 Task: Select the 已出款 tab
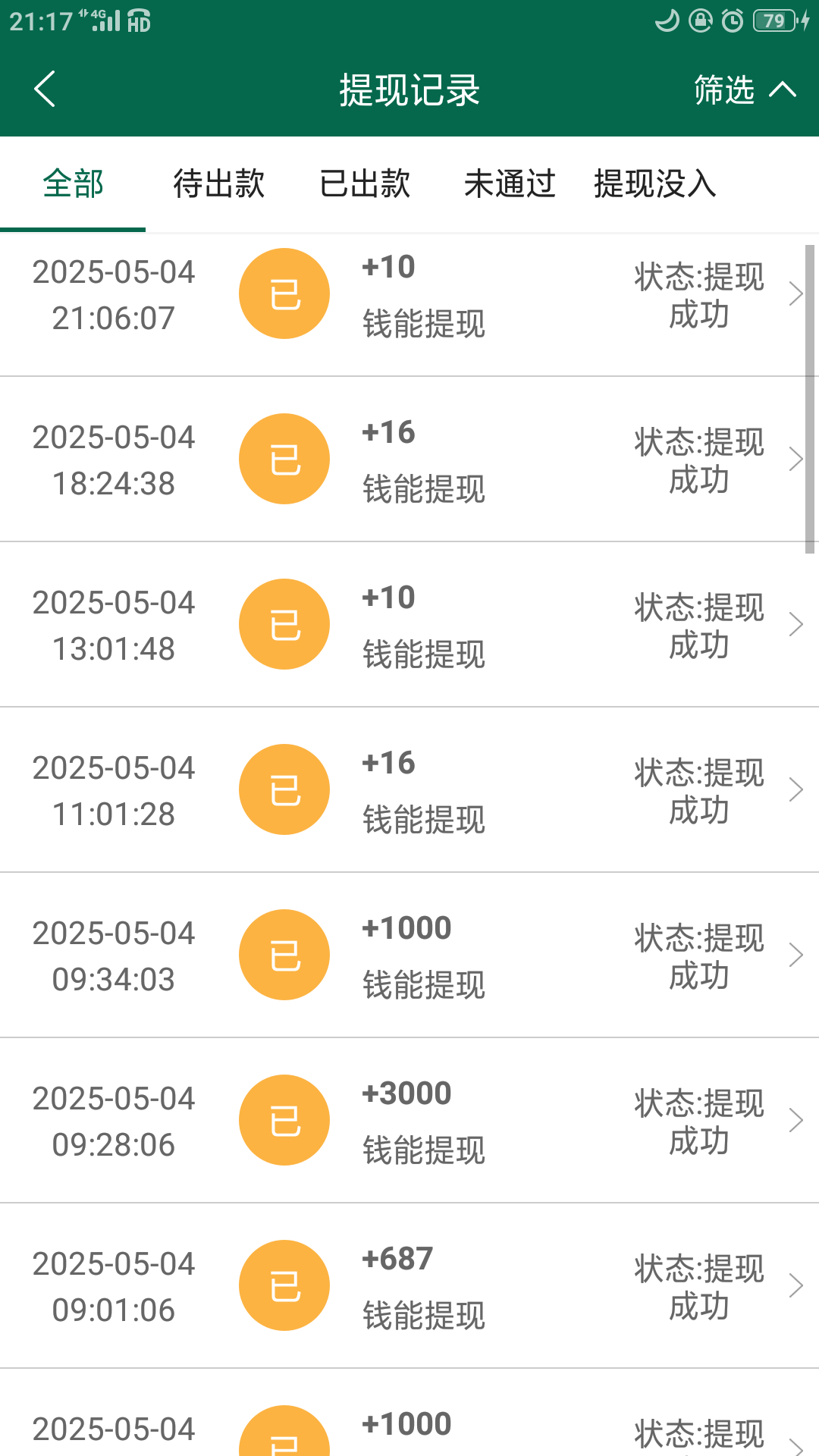[x=365, y=184]
